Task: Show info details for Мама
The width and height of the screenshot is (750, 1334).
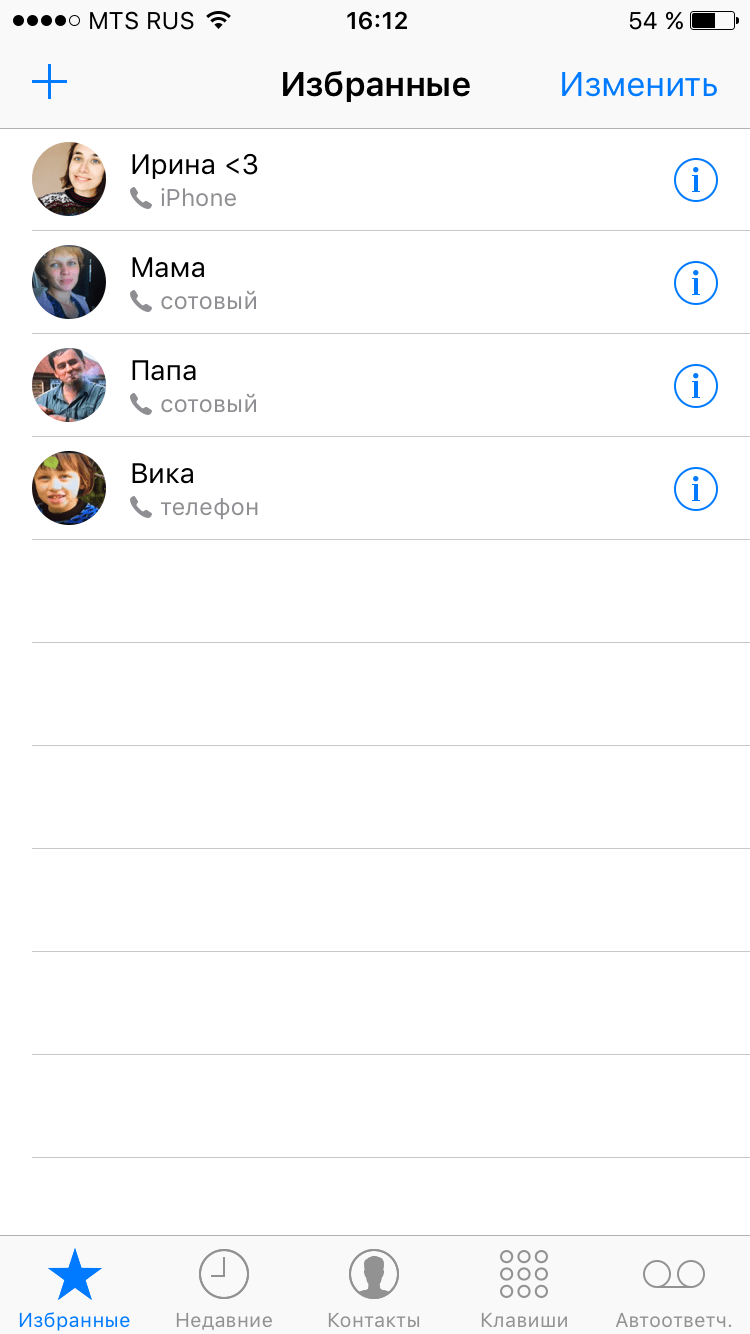Action: click(696, 284)
